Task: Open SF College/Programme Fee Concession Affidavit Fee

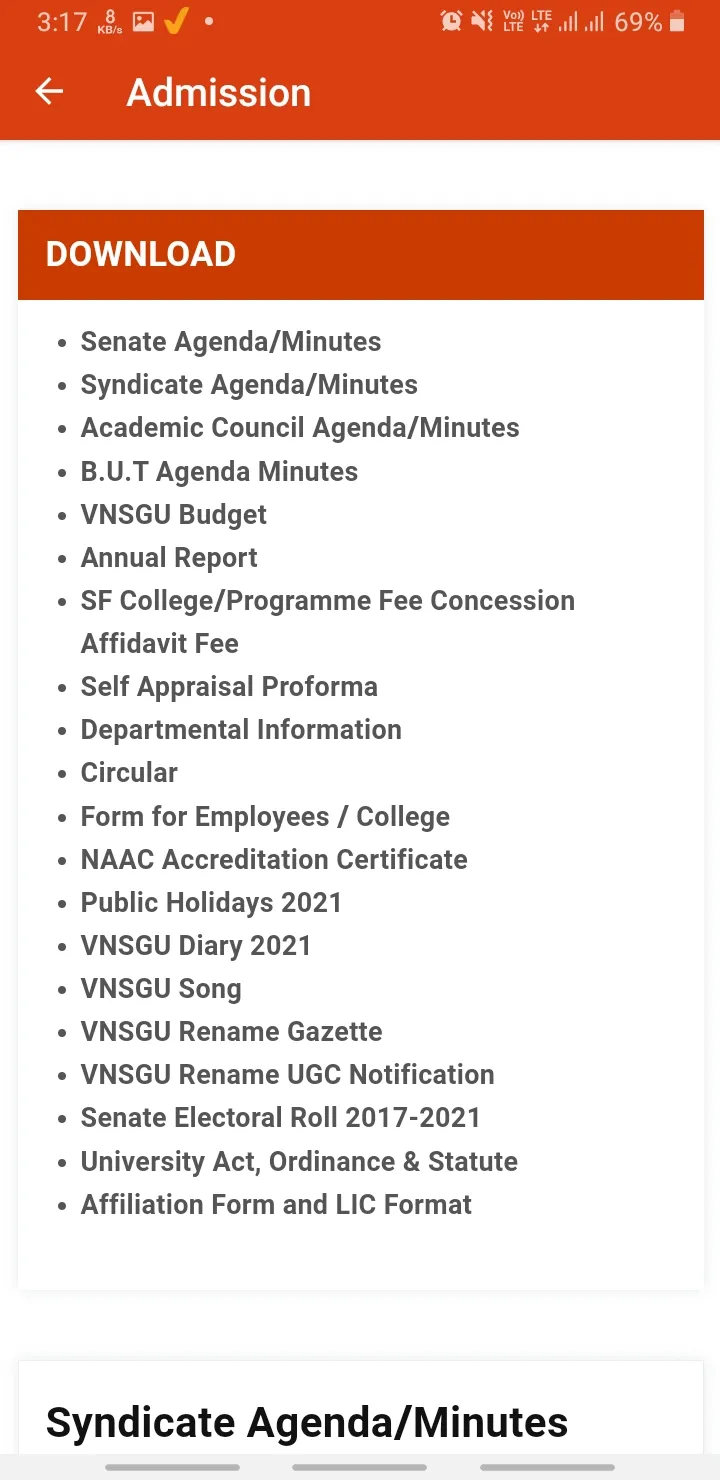Action: [x=327, y=600]
